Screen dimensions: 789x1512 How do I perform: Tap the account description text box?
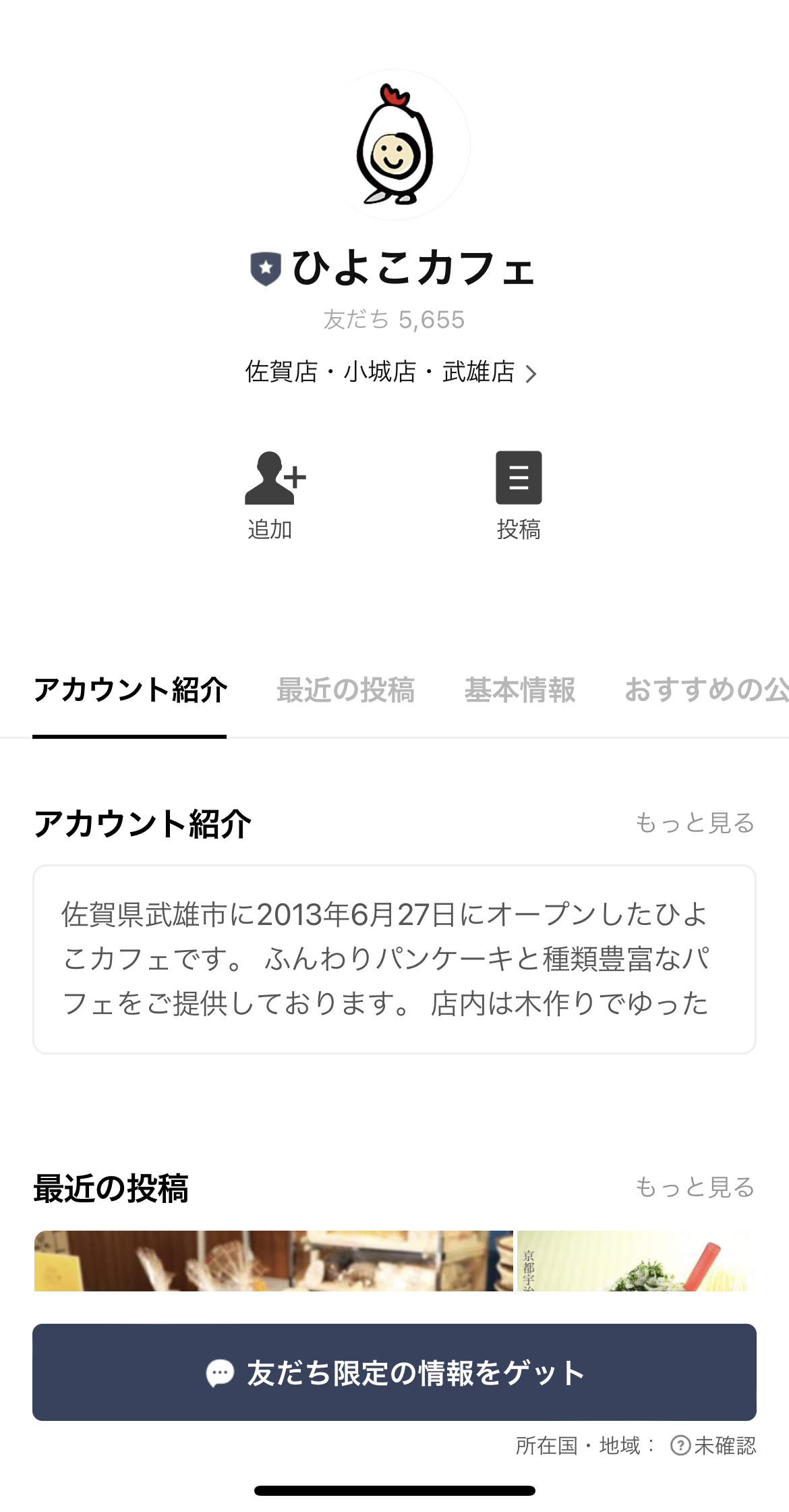point(394,978)
